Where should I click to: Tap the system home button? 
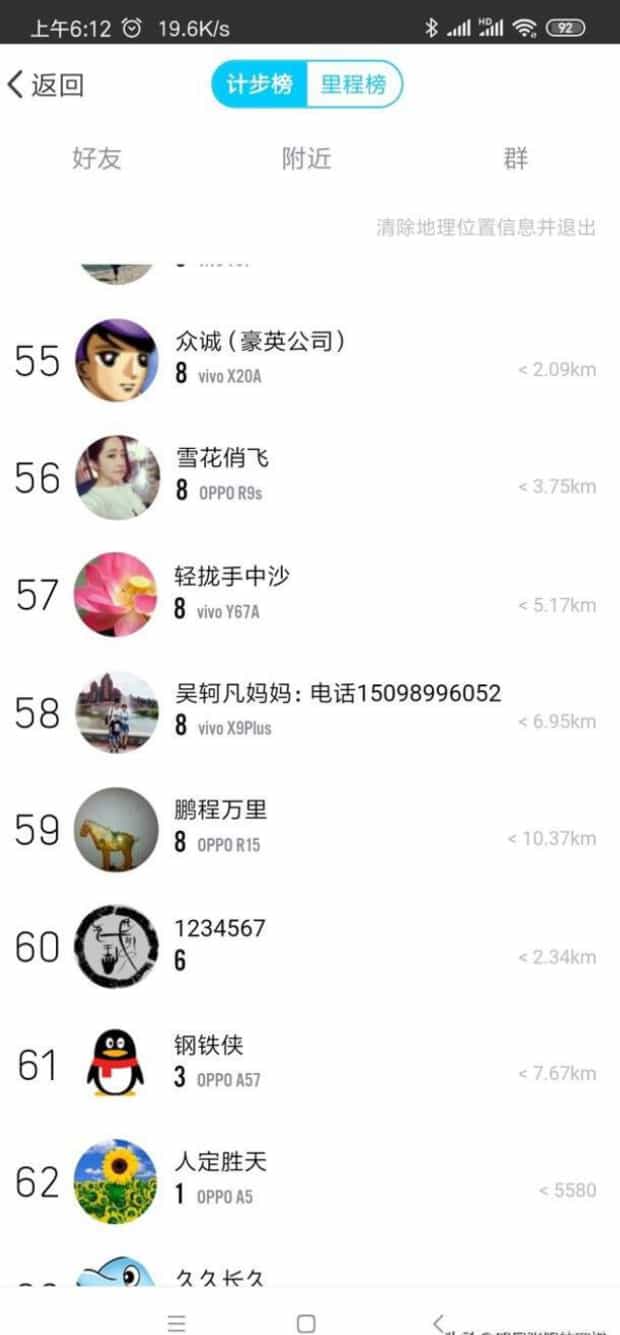tap(306, 1322)
